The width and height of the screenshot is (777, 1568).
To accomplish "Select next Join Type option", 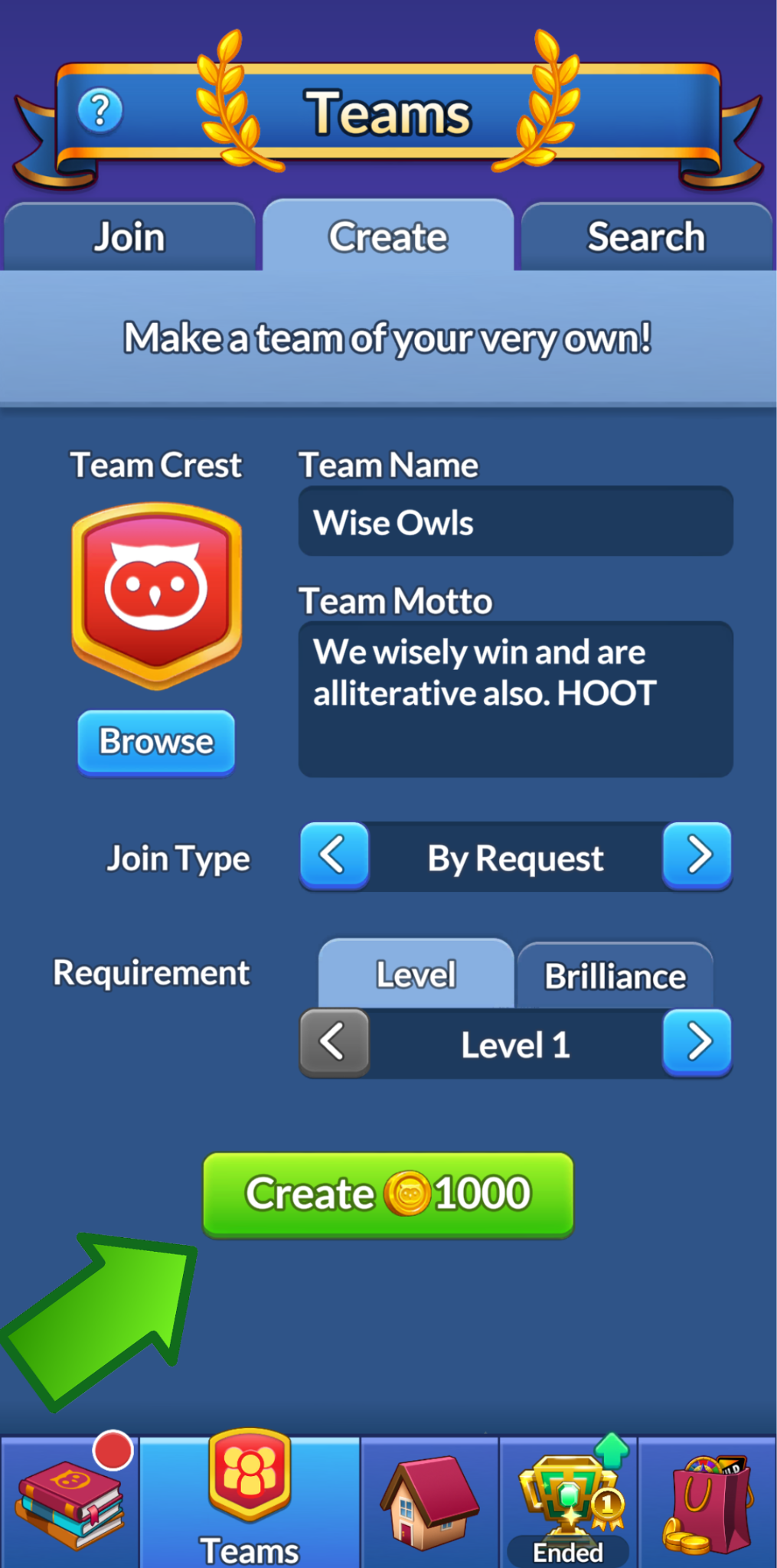I will click(x=697, y=855).
